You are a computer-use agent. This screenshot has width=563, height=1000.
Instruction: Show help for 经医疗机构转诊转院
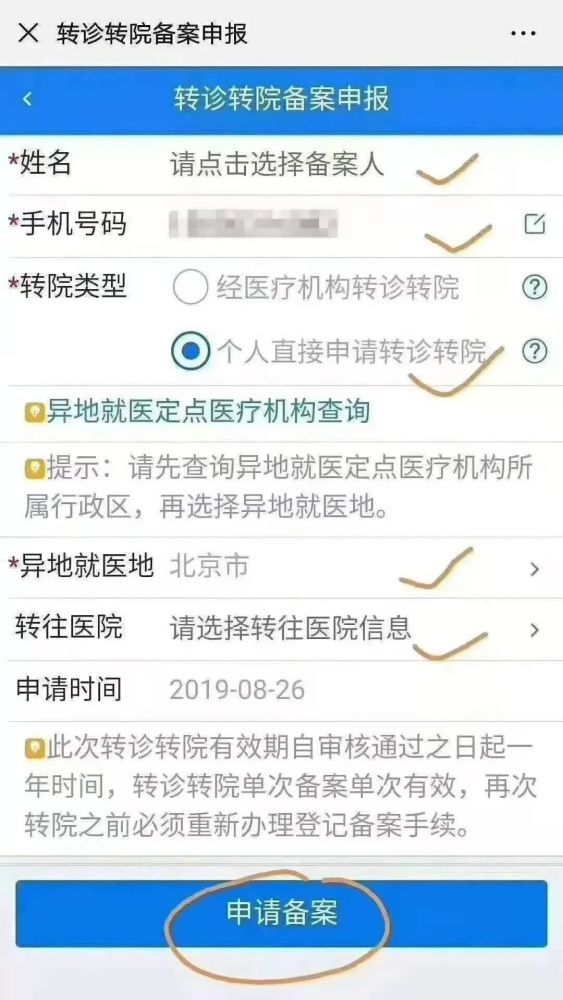coord(534,288)
